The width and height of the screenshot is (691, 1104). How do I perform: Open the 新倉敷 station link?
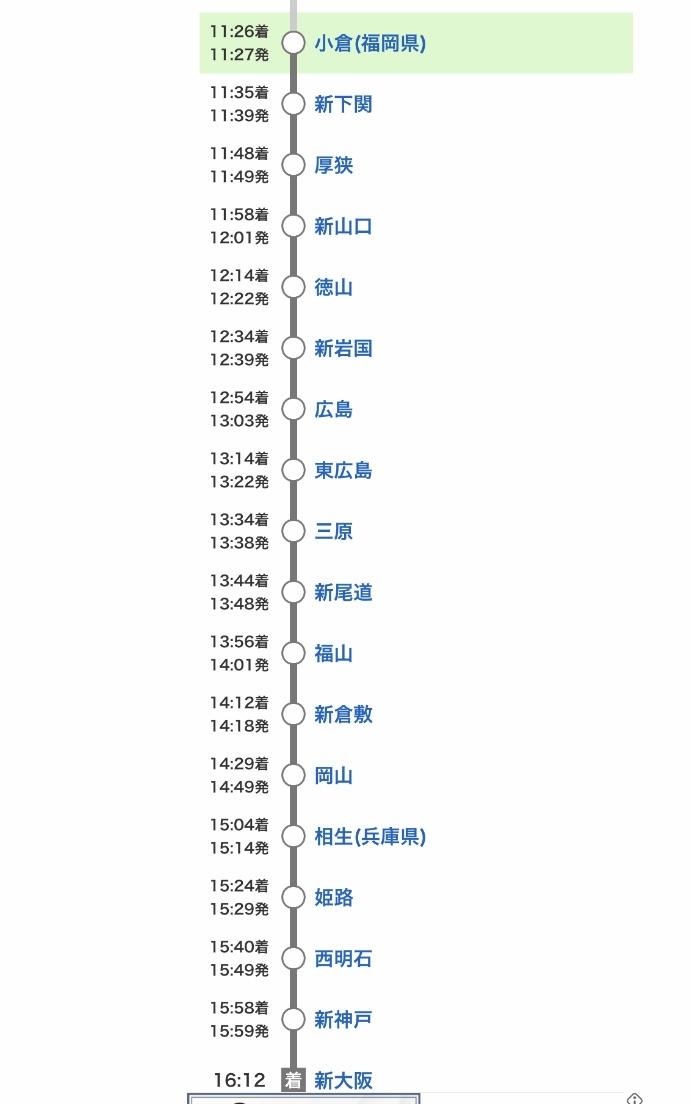(343, 715)
